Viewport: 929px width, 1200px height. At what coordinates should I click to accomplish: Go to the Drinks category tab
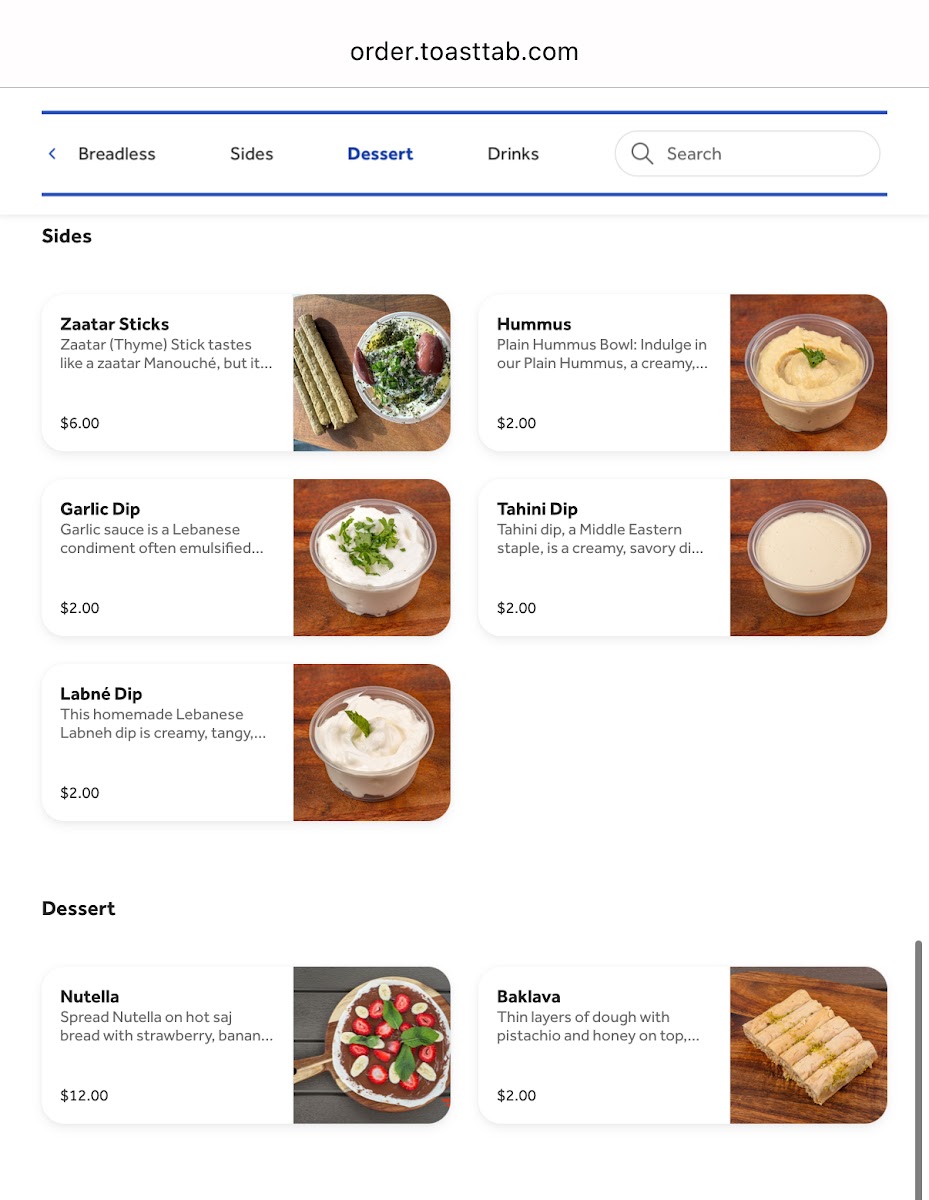click(513, 154)
